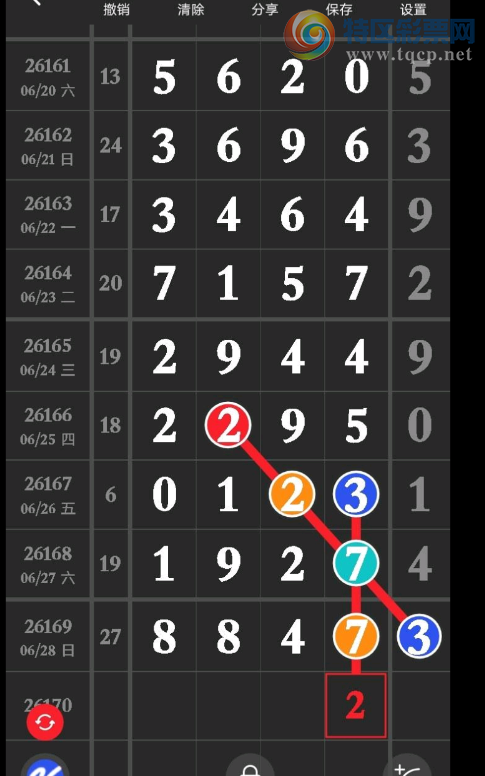Save the chart with 保存

(339, 9)
